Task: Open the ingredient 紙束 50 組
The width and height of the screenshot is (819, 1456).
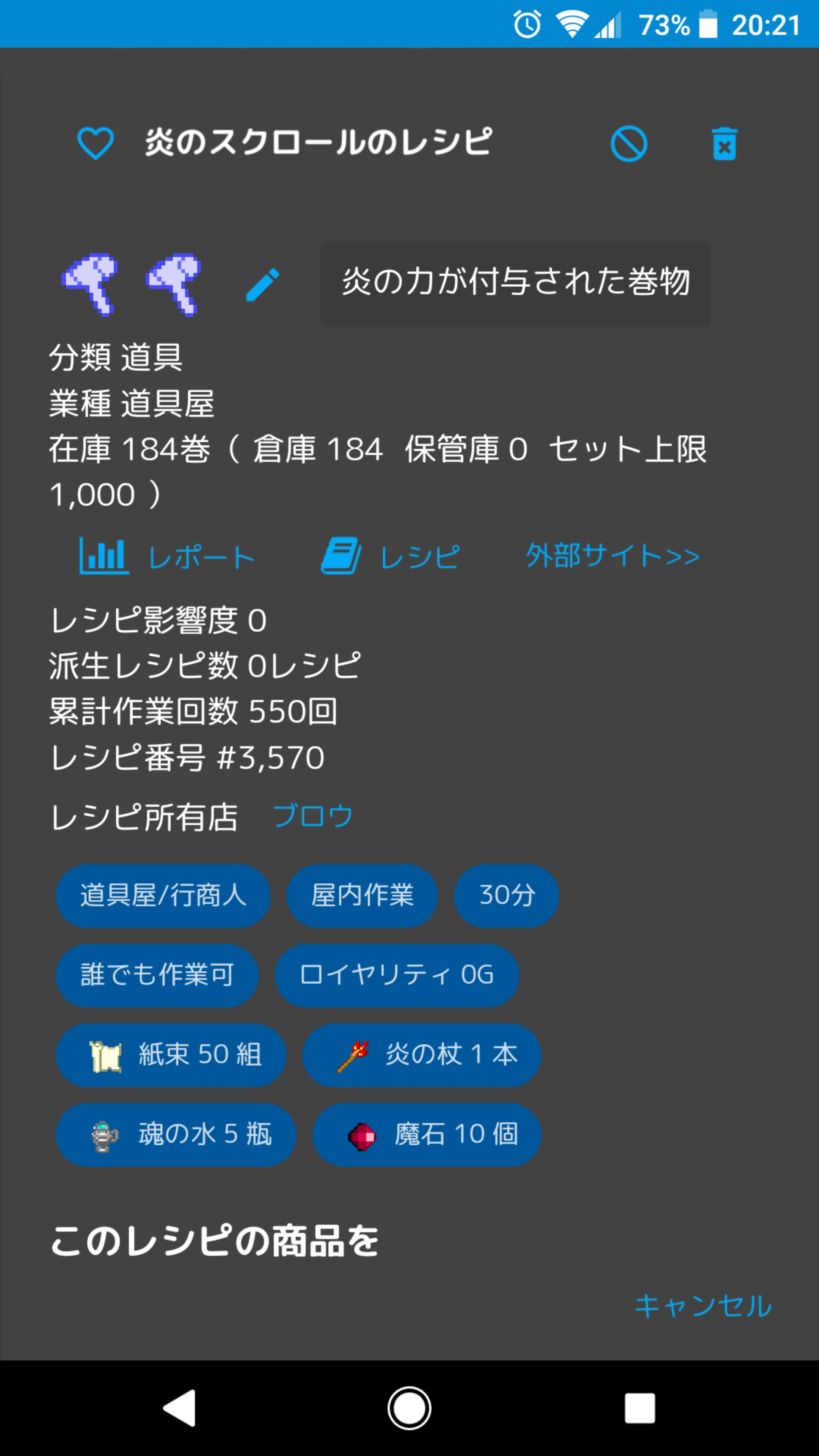Action: click(171, 1055)
